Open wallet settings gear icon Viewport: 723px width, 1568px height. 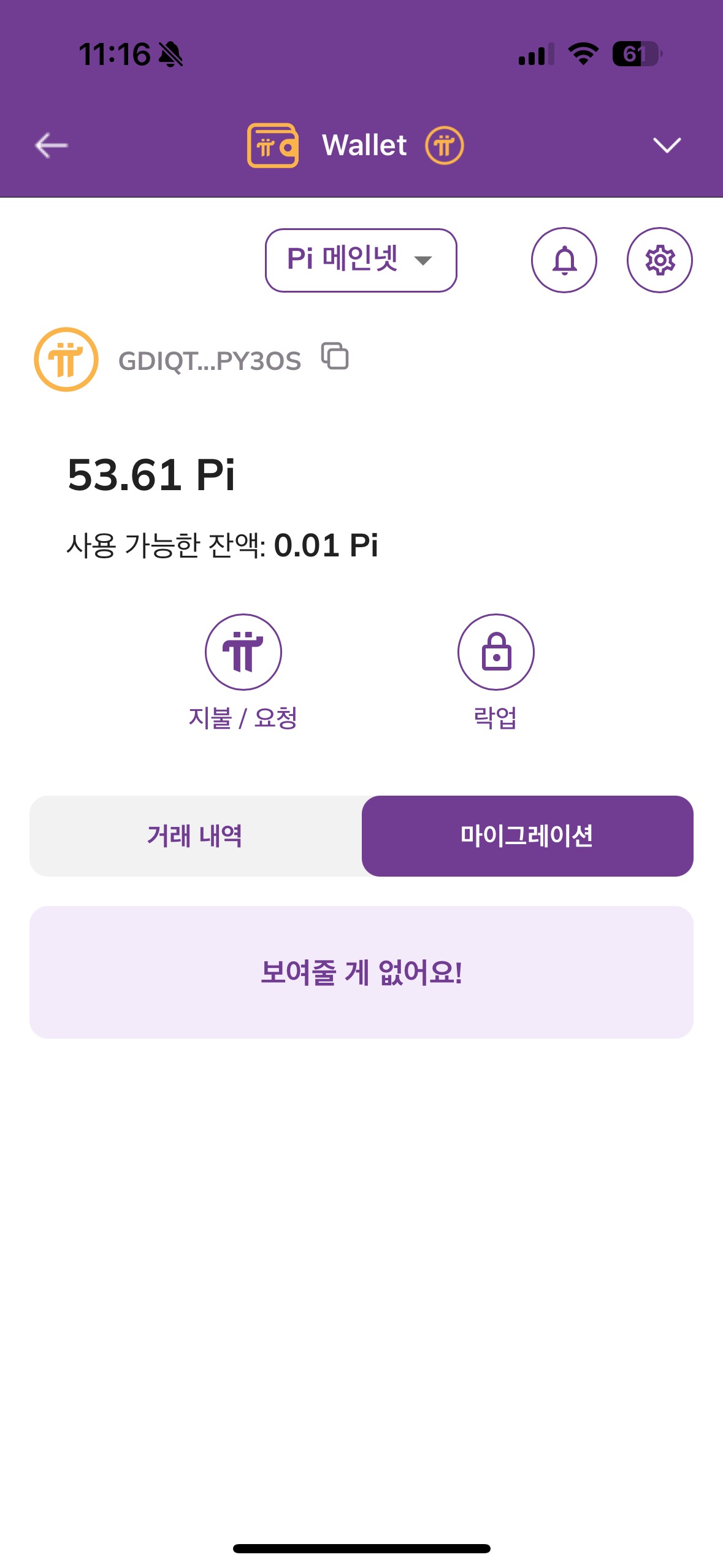(659, 259)
